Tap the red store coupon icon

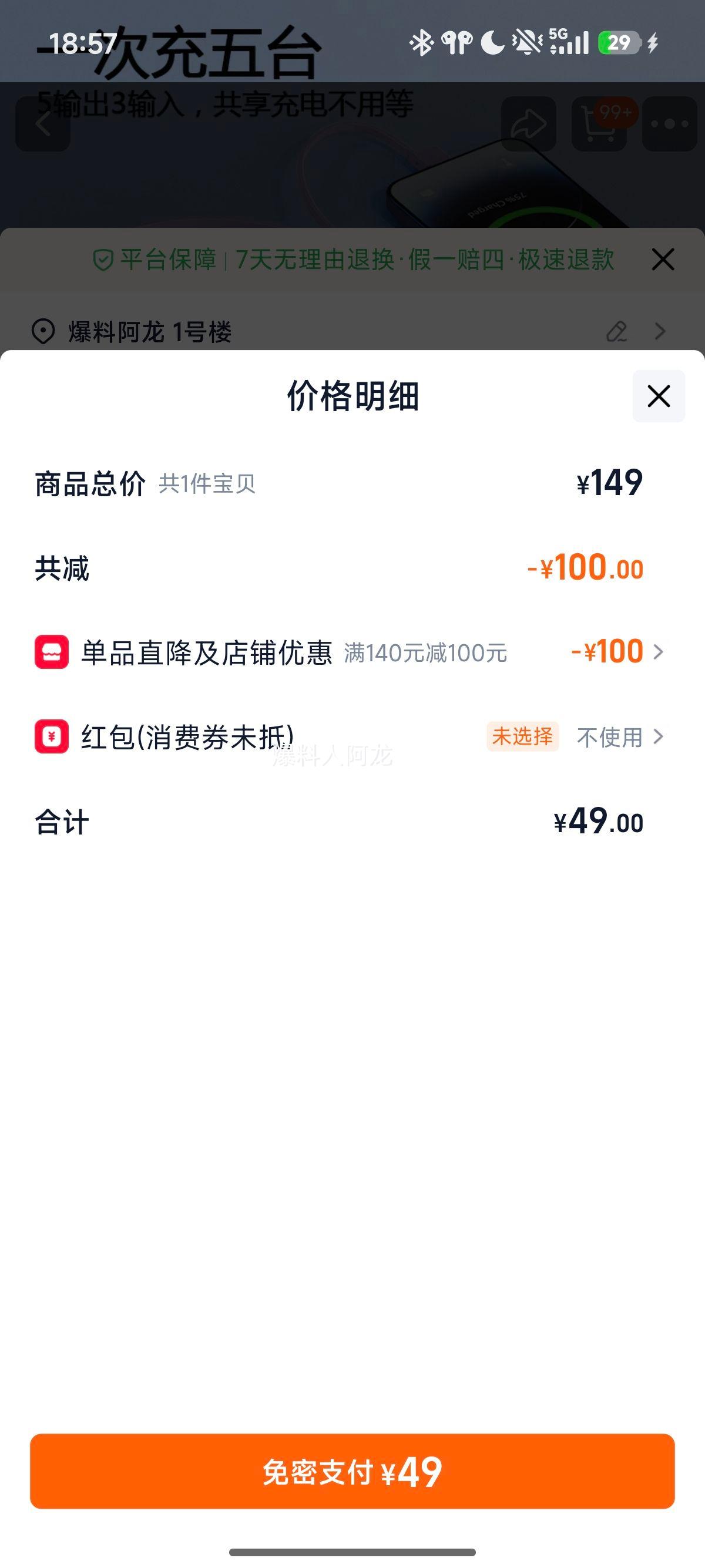tap(53, 652)
